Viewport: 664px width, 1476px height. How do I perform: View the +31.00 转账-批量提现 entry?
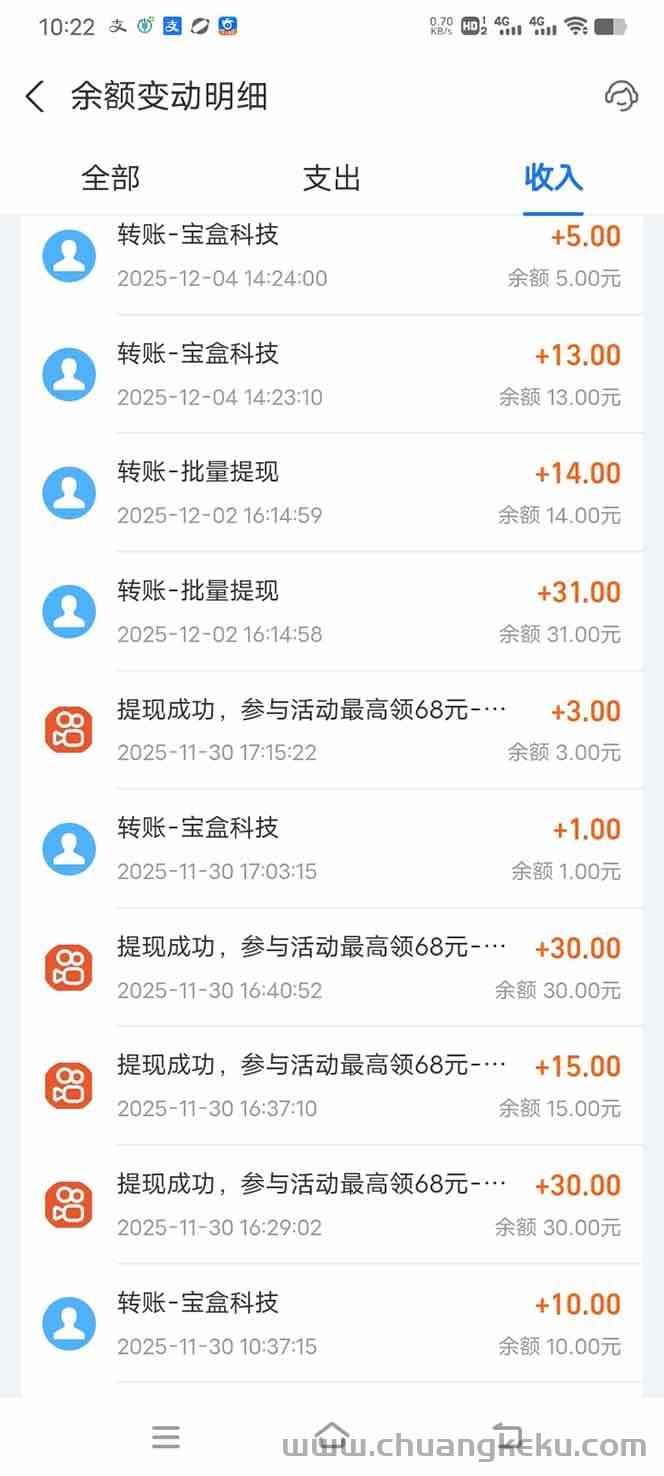pyautogui.click(x=331, y=612)
